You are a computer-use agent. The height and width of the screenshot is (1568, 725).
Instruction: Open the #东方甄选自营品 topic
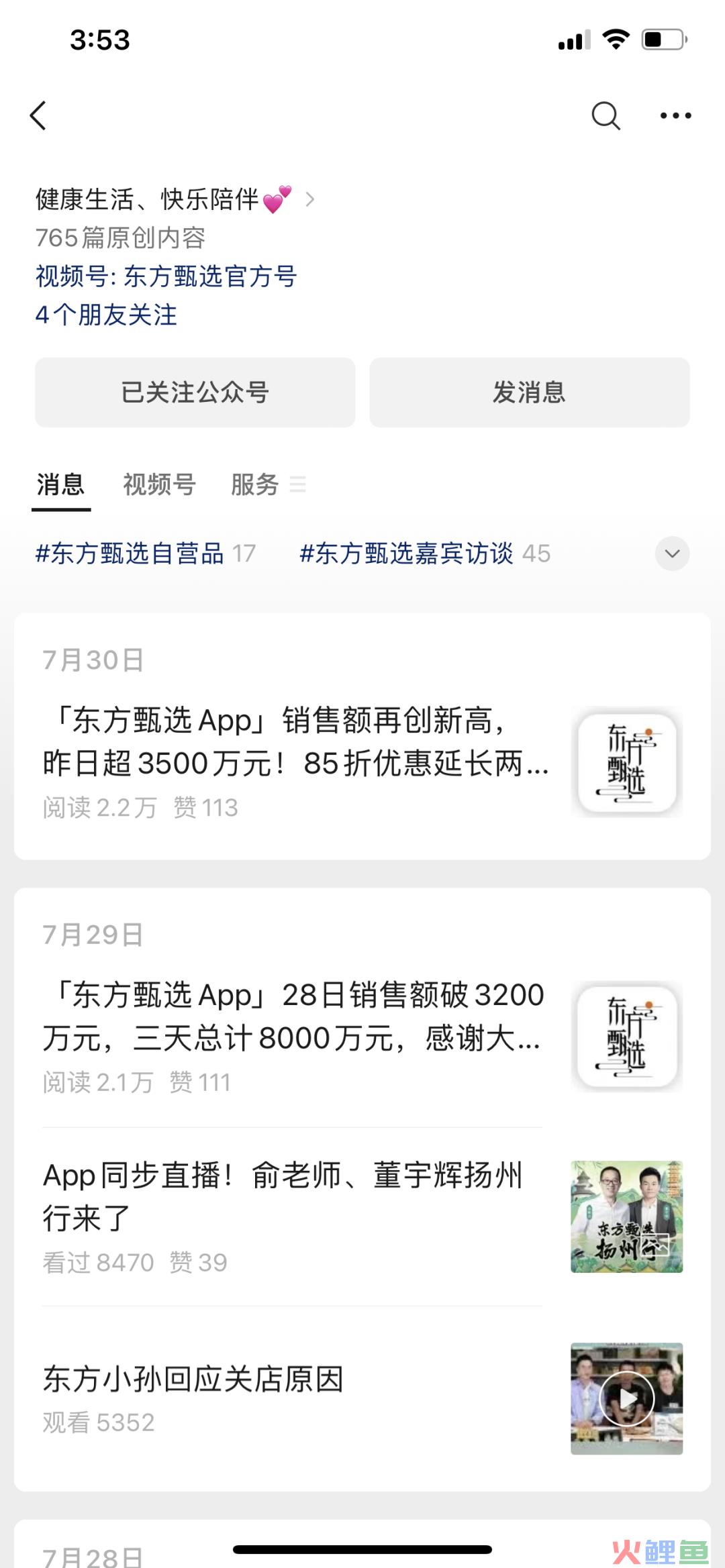pyautogui.click(x=145, y=554)
